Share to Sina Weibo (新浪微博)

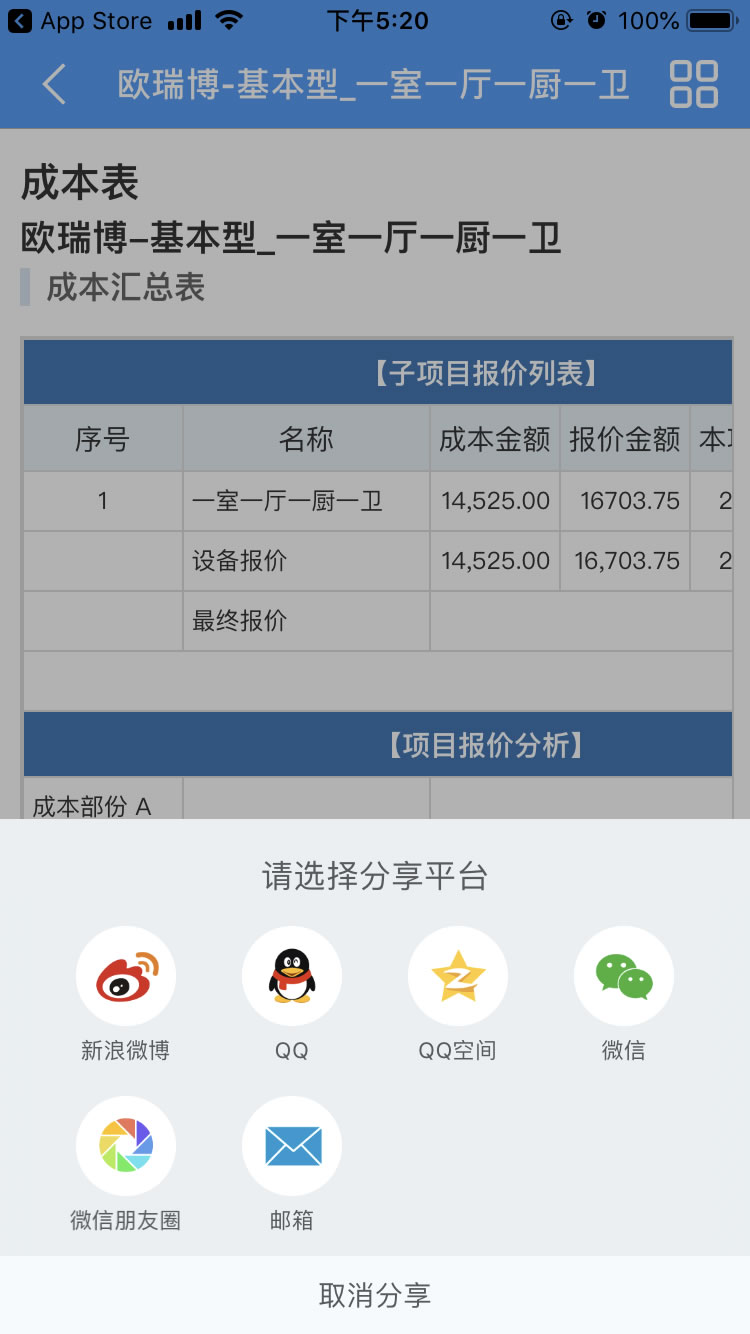(126, 977)
